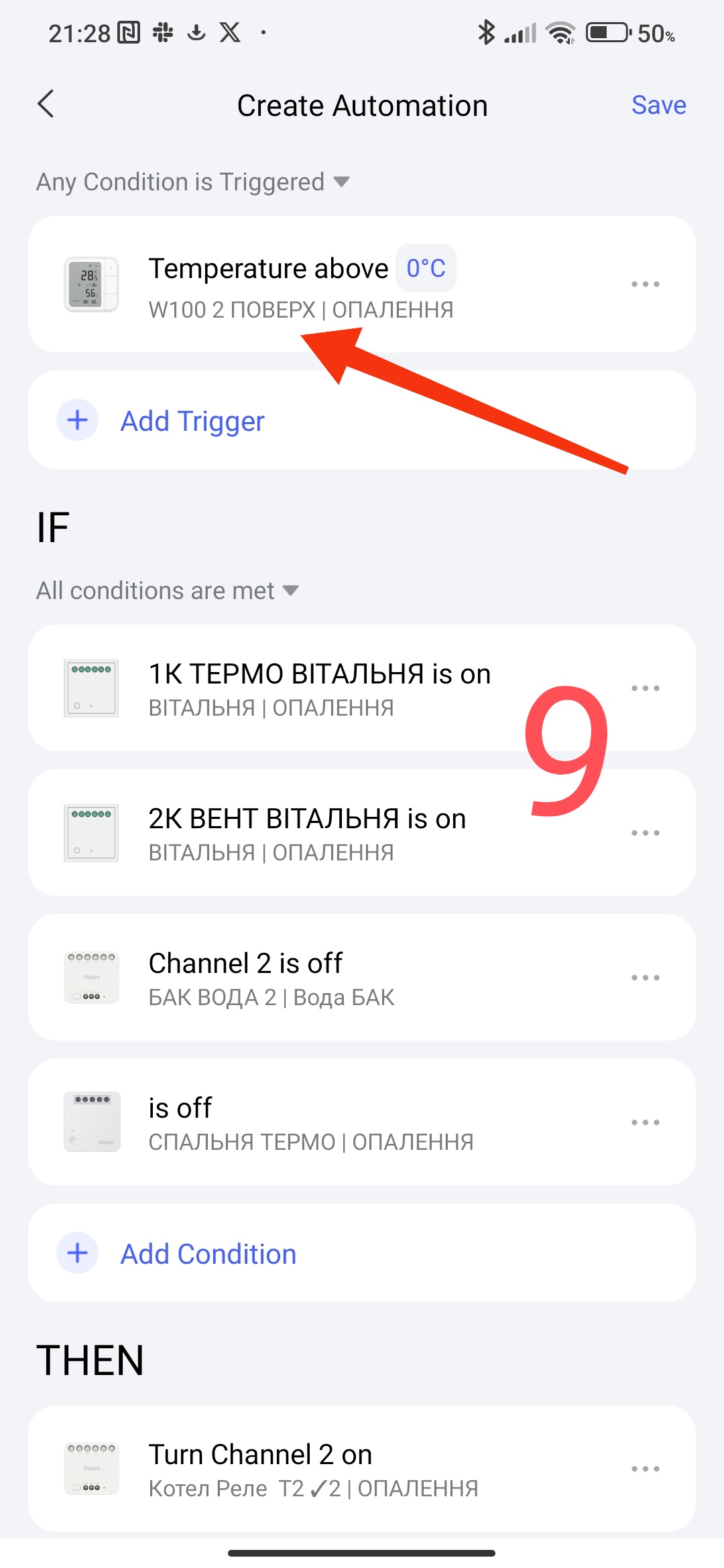
Task: Open СПАЛЬНЯ ТЕРМО is off condition
Action: [310, 1122]
